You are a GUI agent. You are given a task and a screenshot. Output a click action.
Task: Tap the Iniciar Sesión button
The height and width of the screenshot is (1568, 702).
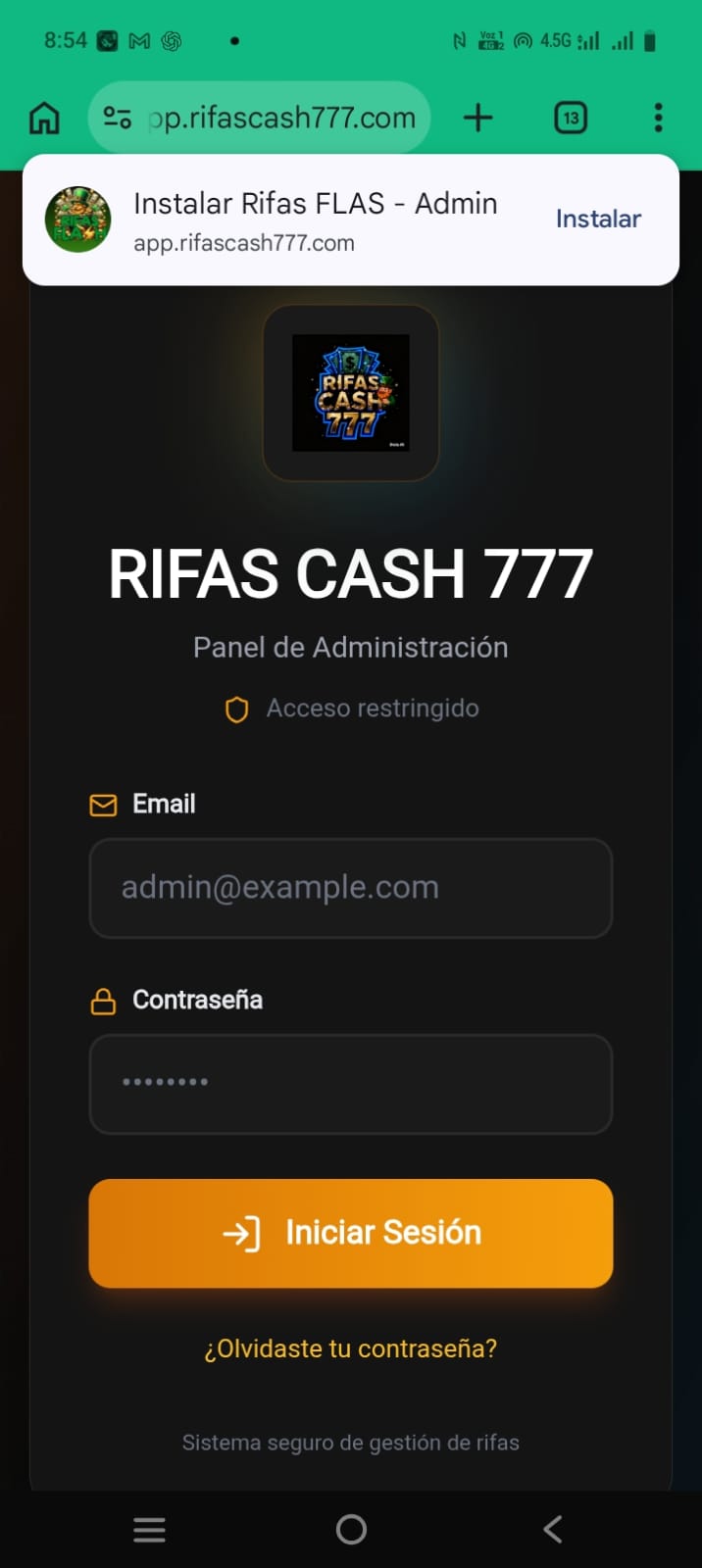point(351,1233)
